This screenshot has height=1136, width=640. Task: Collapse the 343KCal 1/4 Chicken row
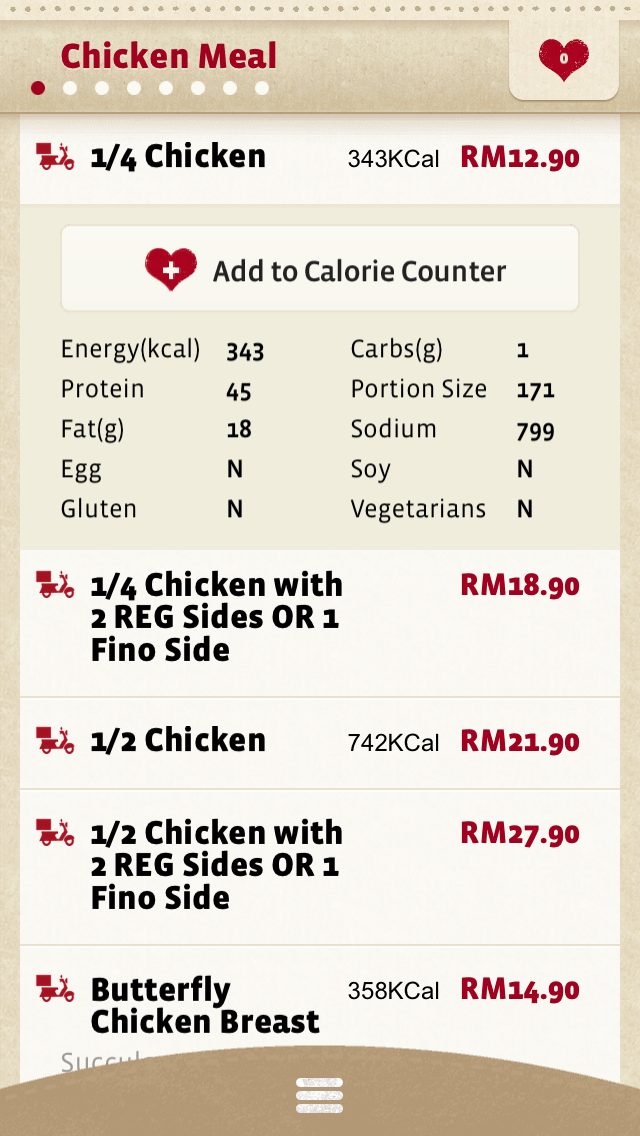320,159
